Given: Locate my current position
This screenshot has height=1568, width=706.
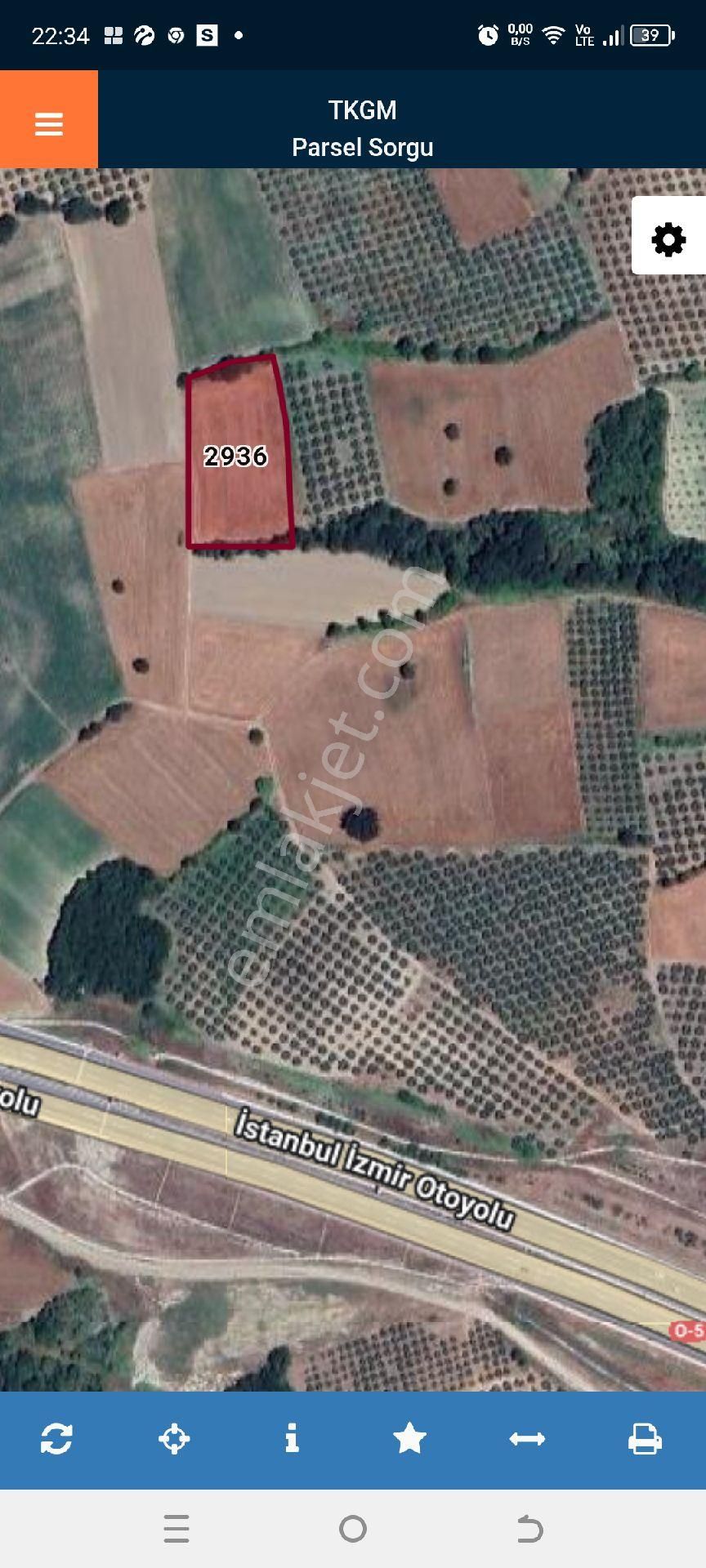Looking at the screenshot, I should (x=174, y=1438).
